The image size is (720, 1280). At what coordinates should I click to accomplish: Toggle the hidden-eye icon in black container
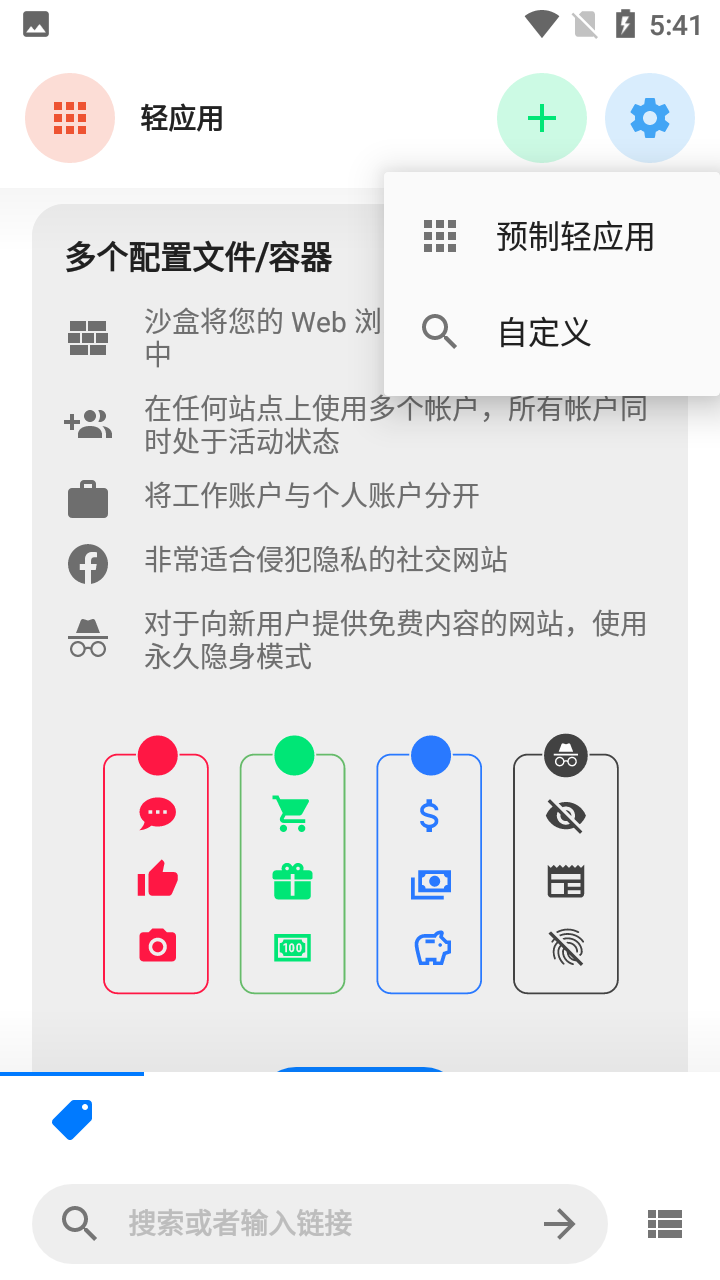coord(566,815)
